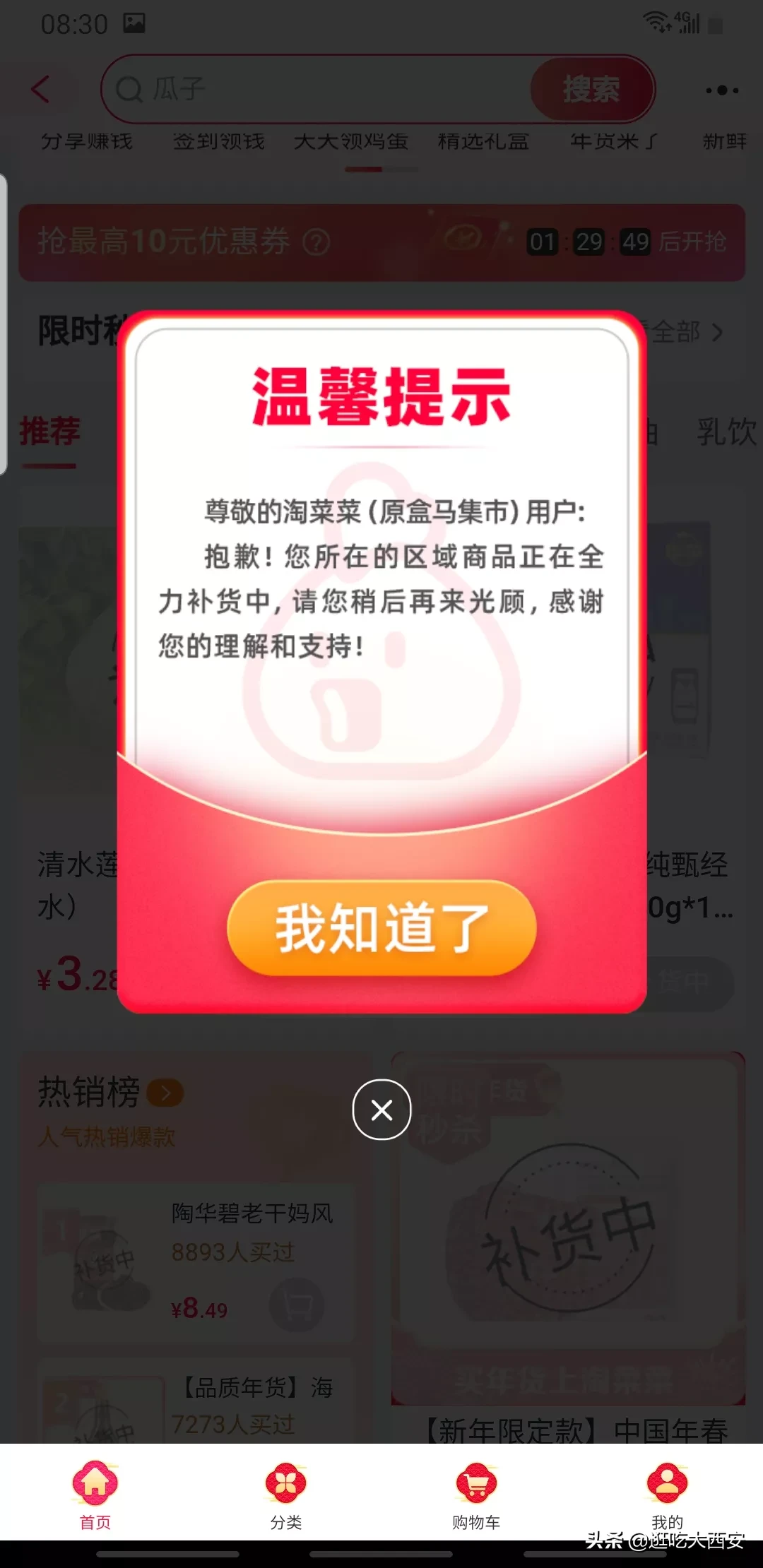Go back using the red arrow

point(41,90)
